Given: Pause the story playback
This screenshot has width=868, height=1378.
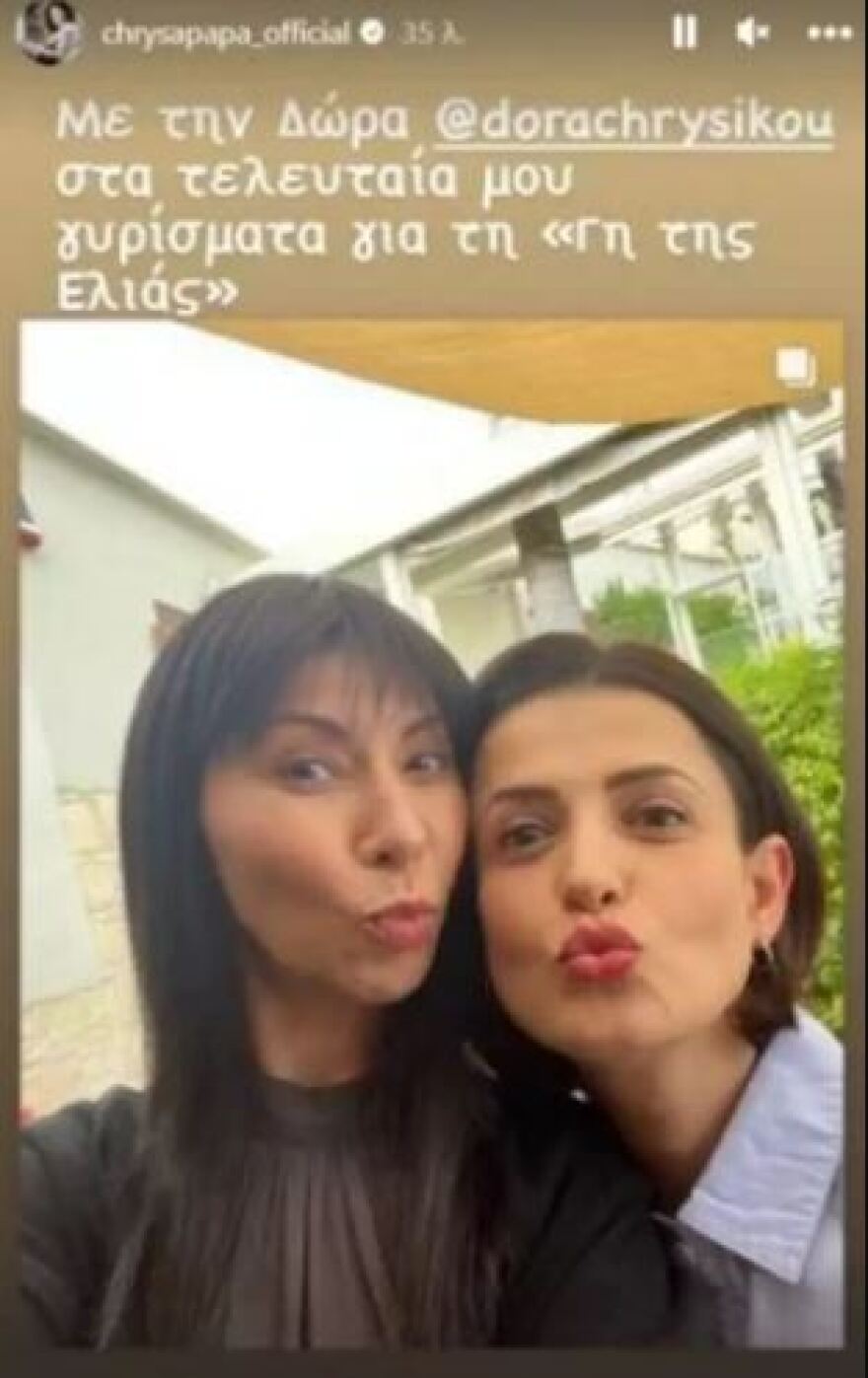Looking at the screenshot, I should [685, 33].
